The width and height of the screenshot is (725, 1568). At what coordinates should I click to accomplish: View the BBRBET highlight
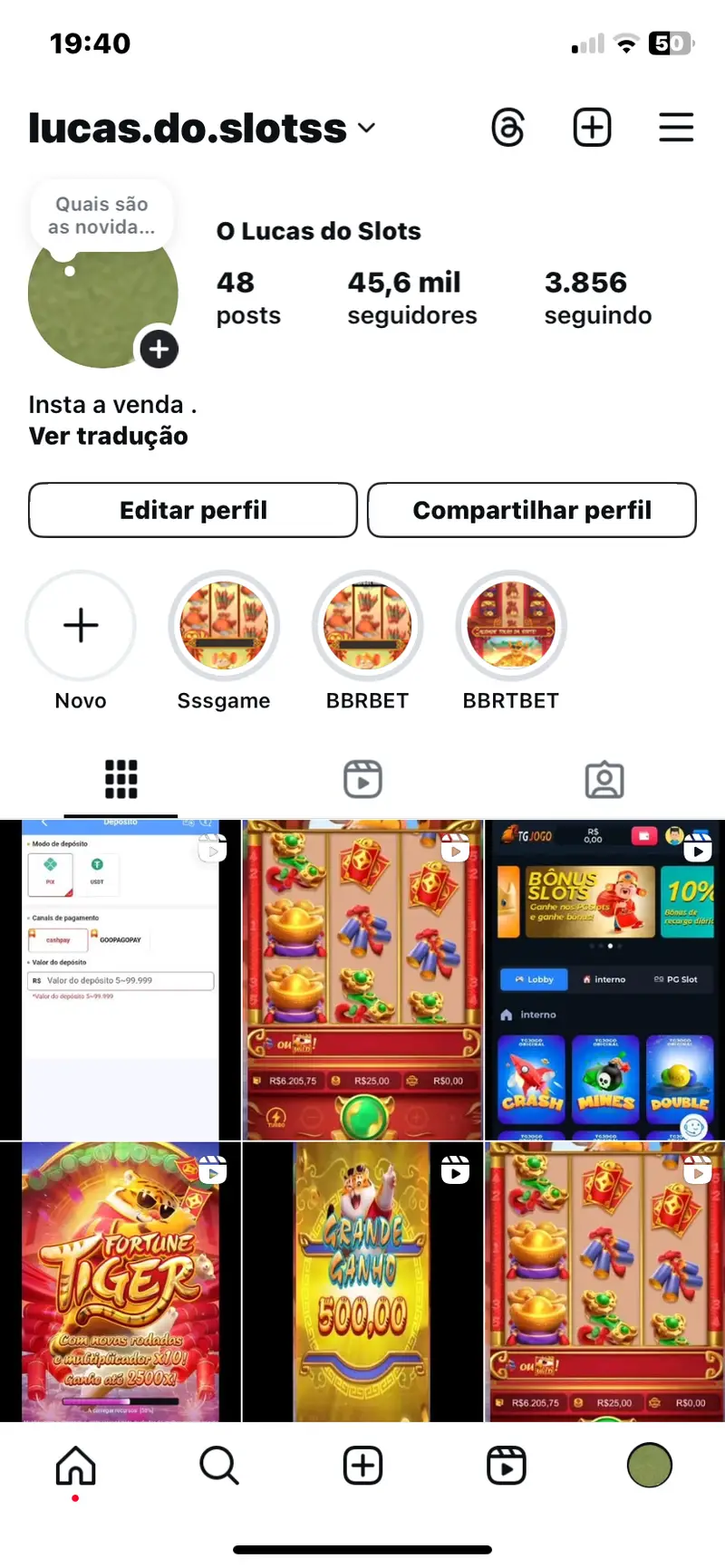click(x=367, y=626)
